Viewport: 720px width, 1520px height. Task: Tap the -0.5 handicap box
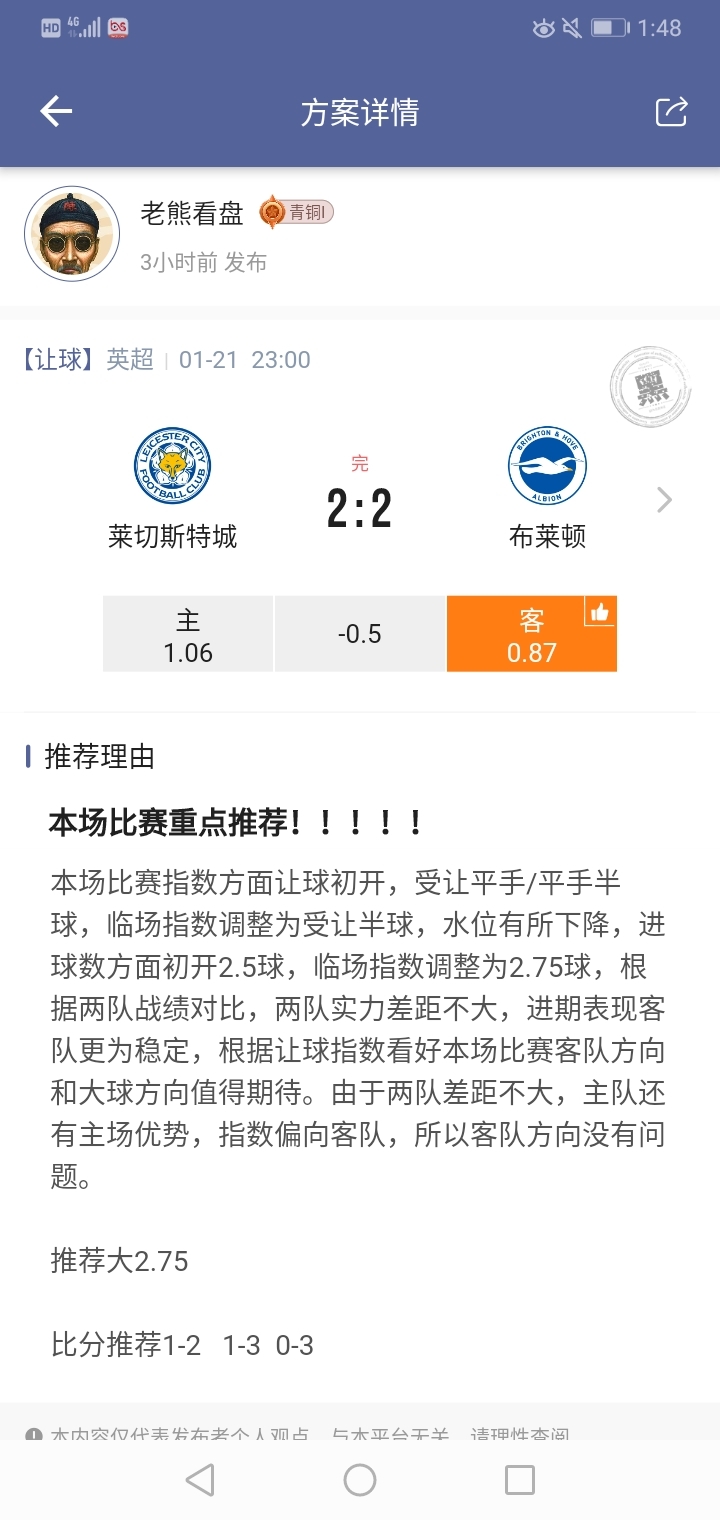pos(360,634)
